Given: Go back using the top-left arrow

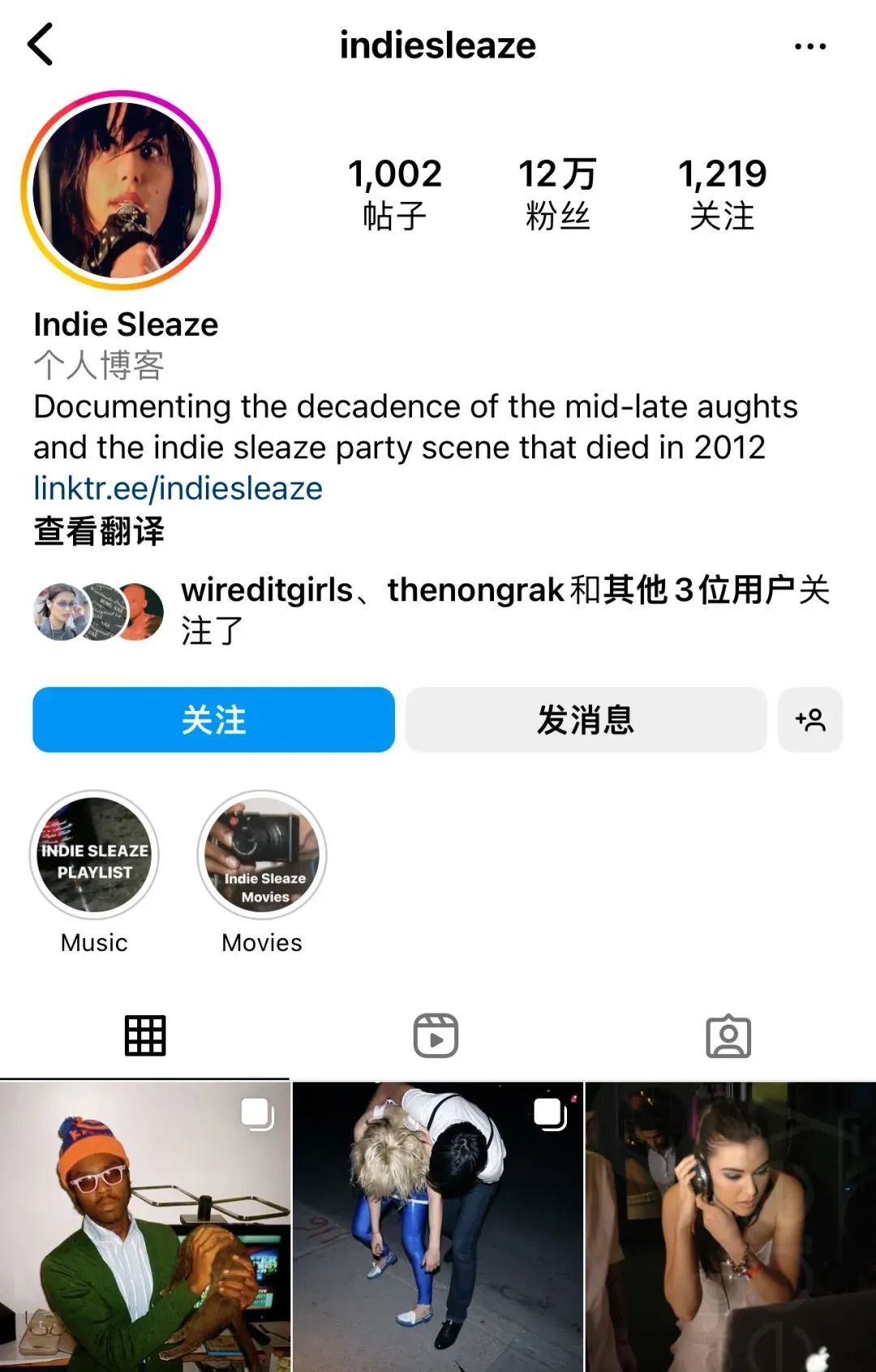Looking at the screenshot, I should (41, 45).
